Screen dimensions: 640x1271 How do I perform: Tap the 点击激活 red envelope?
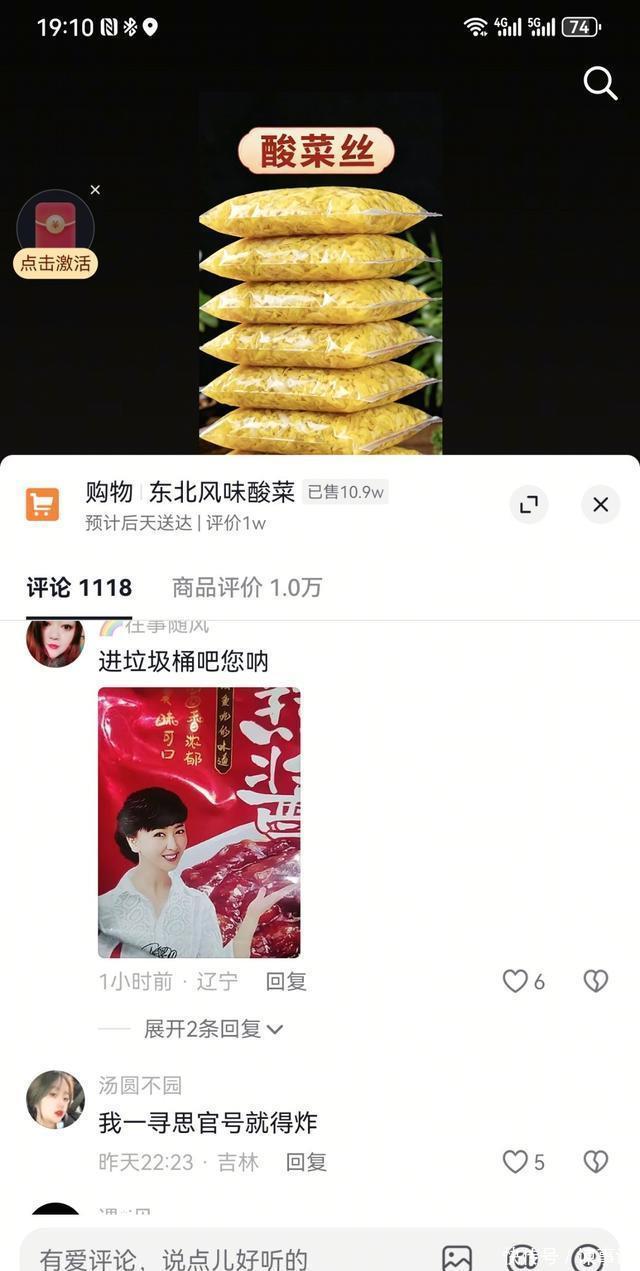click(55, 234)
